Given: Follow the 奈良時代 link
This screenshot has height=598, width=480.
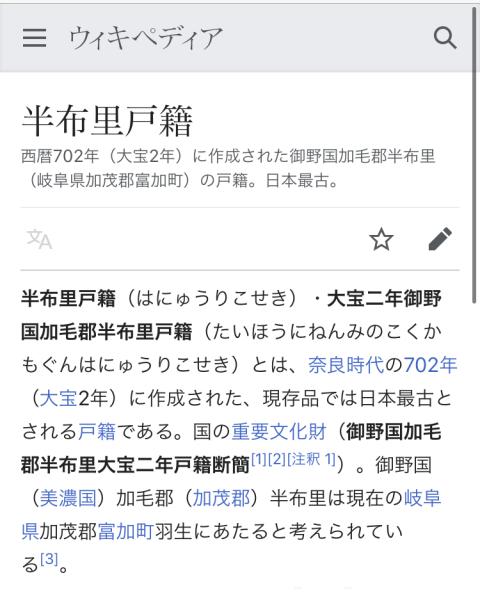Looking at the screenshot, I should 346,365.
